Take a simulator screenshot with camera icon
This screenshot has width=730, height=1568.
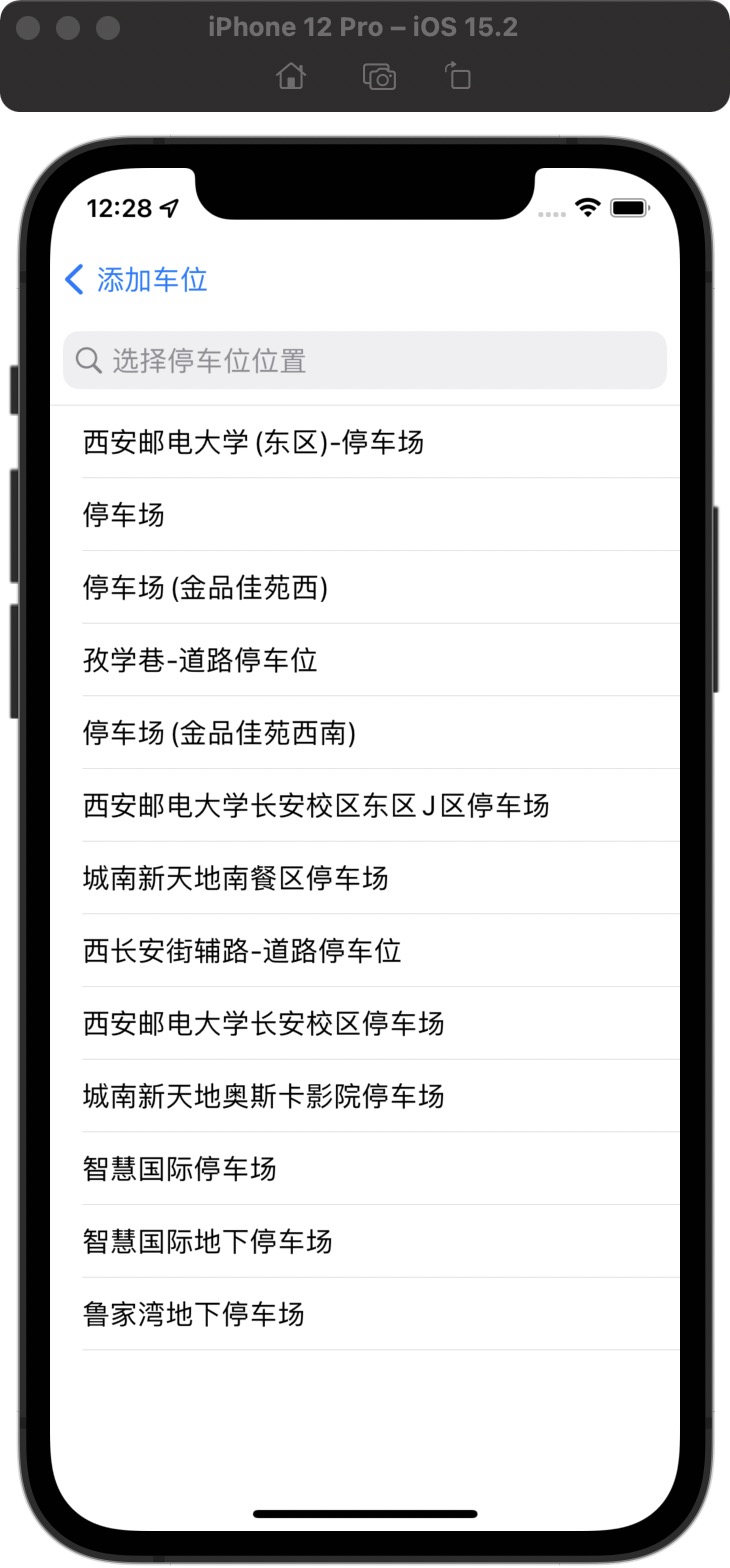coord(379,76)
